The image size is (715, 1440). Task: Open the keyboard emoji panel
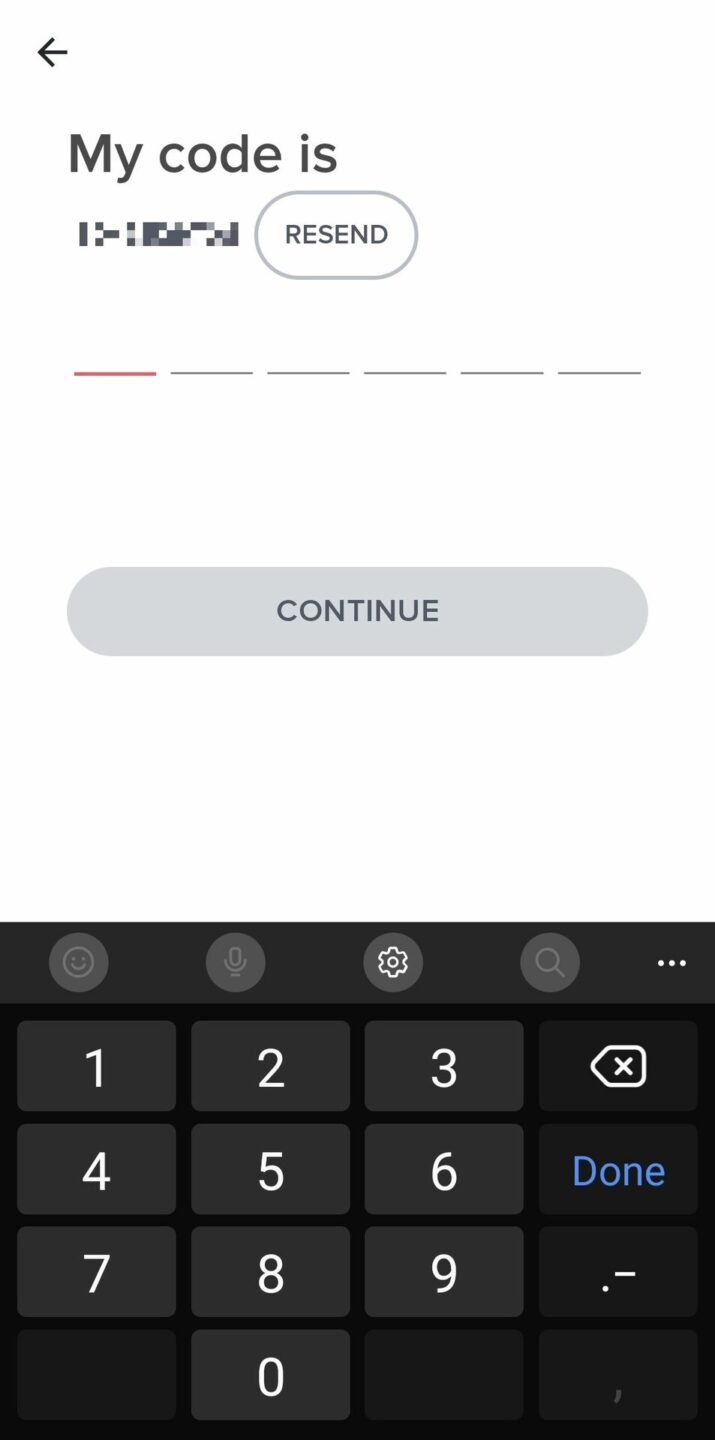click(78, 962)
